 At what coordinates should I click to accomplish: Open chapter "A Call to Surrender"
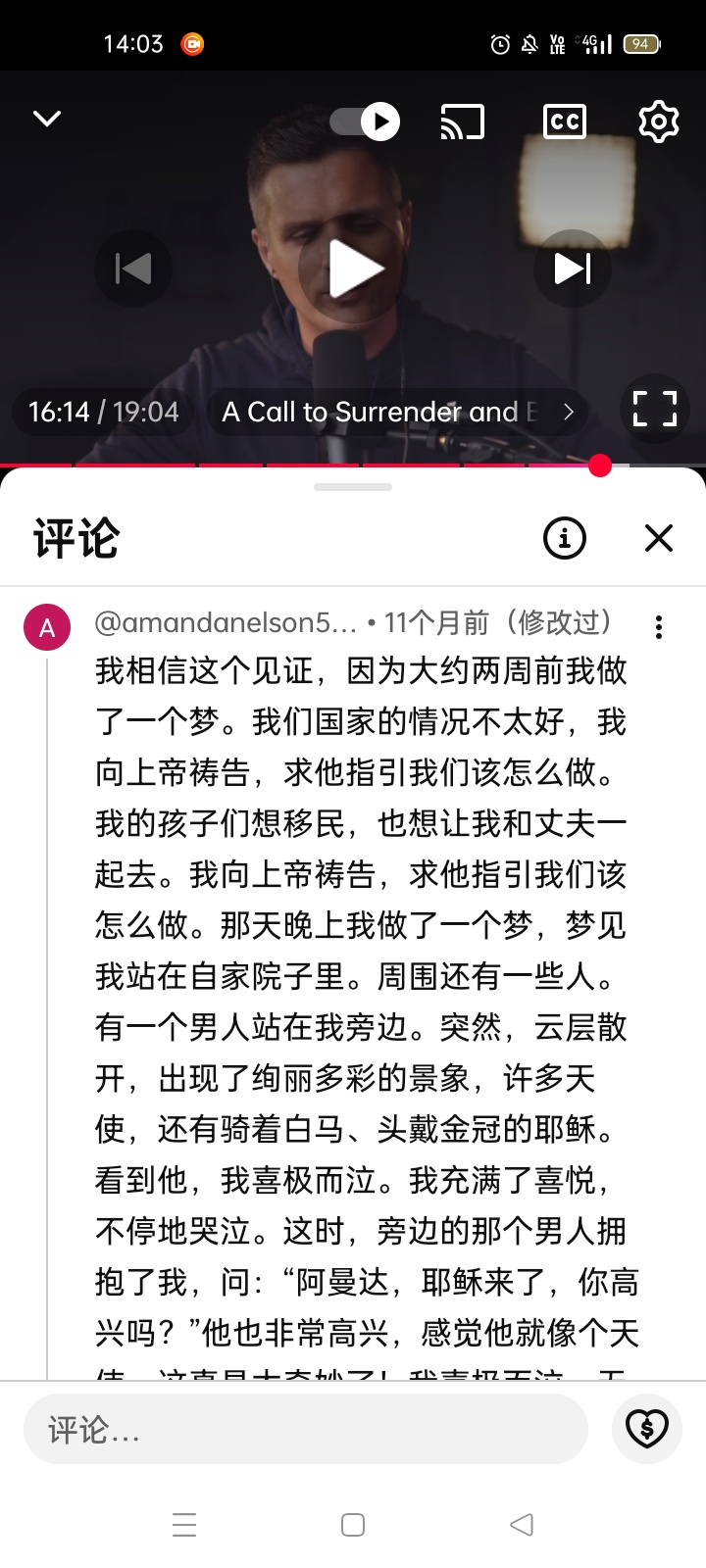[x=398, y=412]
